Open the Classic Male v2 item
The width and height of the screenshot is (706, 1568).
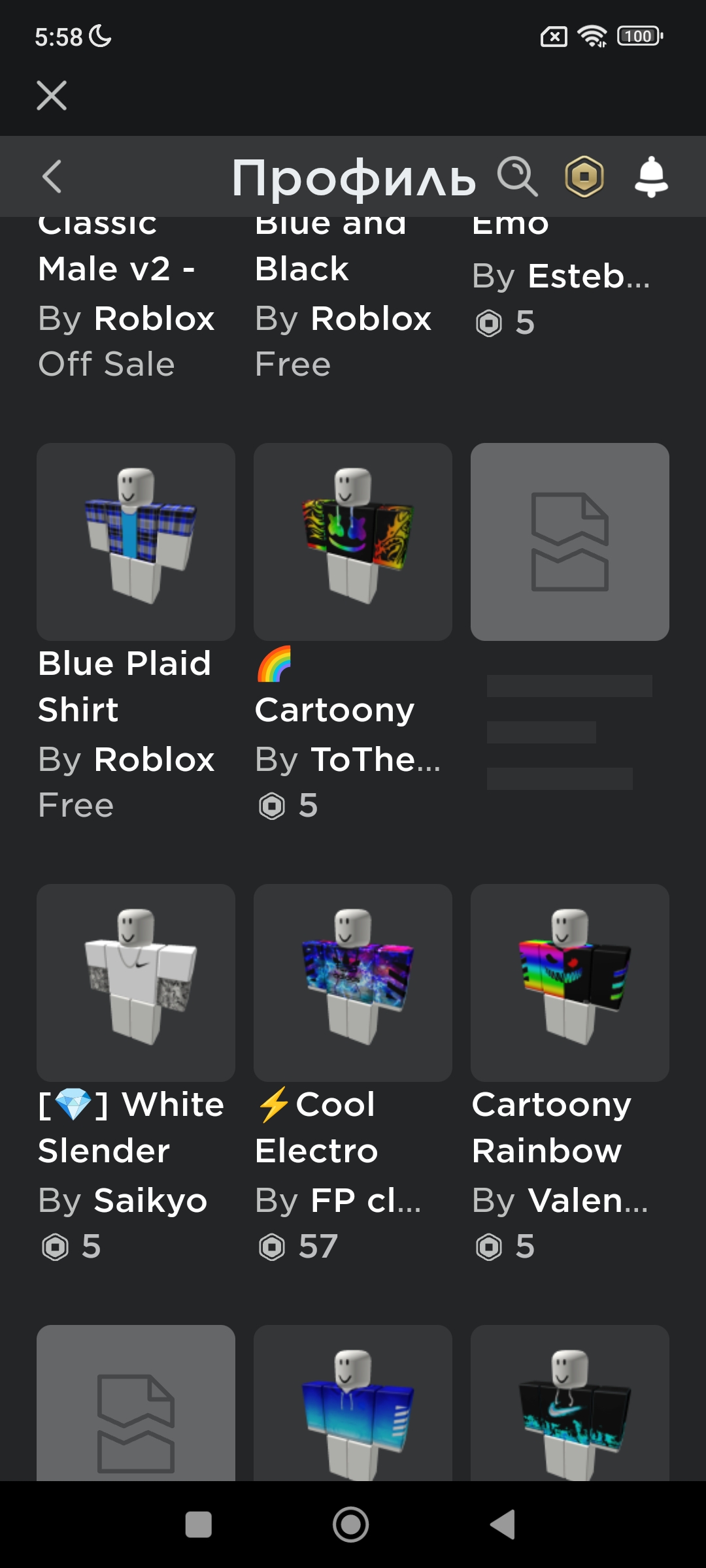click(126, 293)
